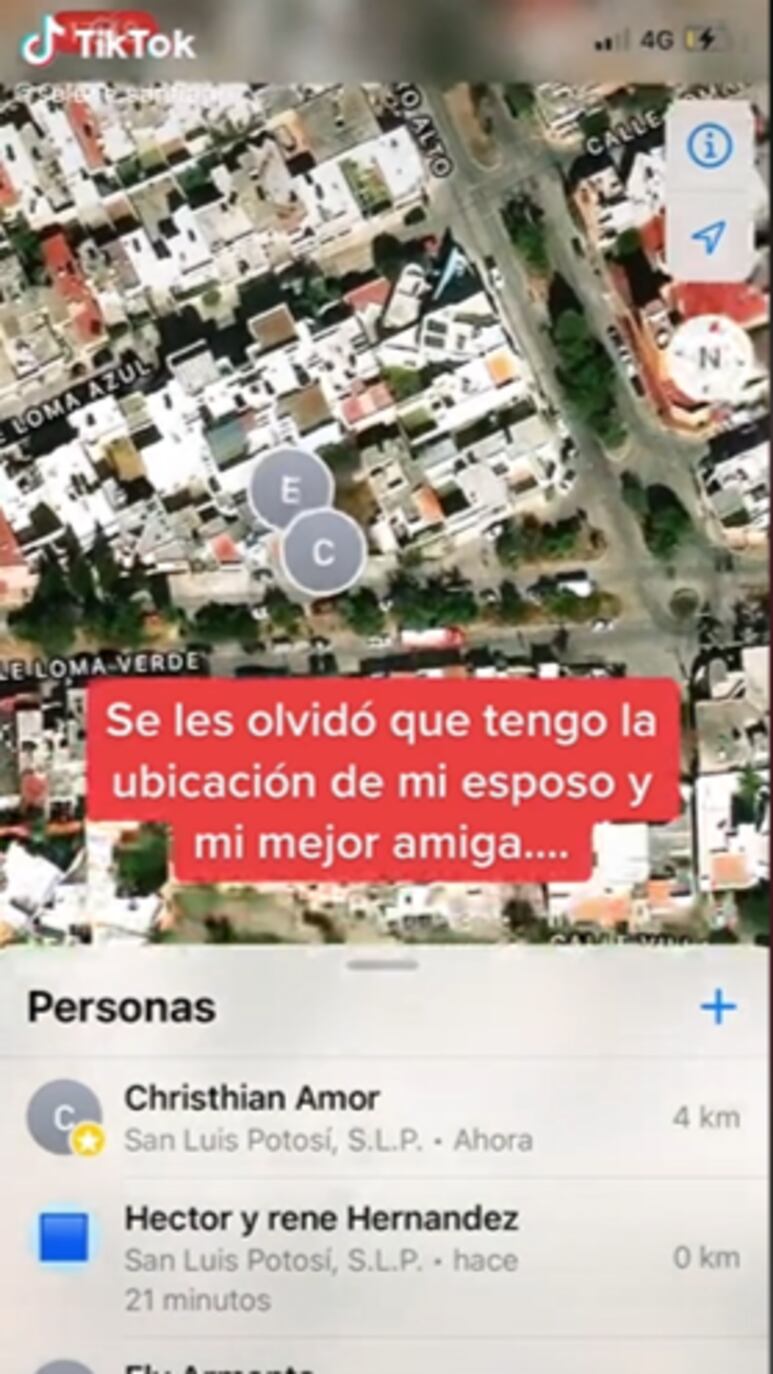Tap the compass to reset north
This screenshot has width=773, height=1374.
tap(709, 357)
